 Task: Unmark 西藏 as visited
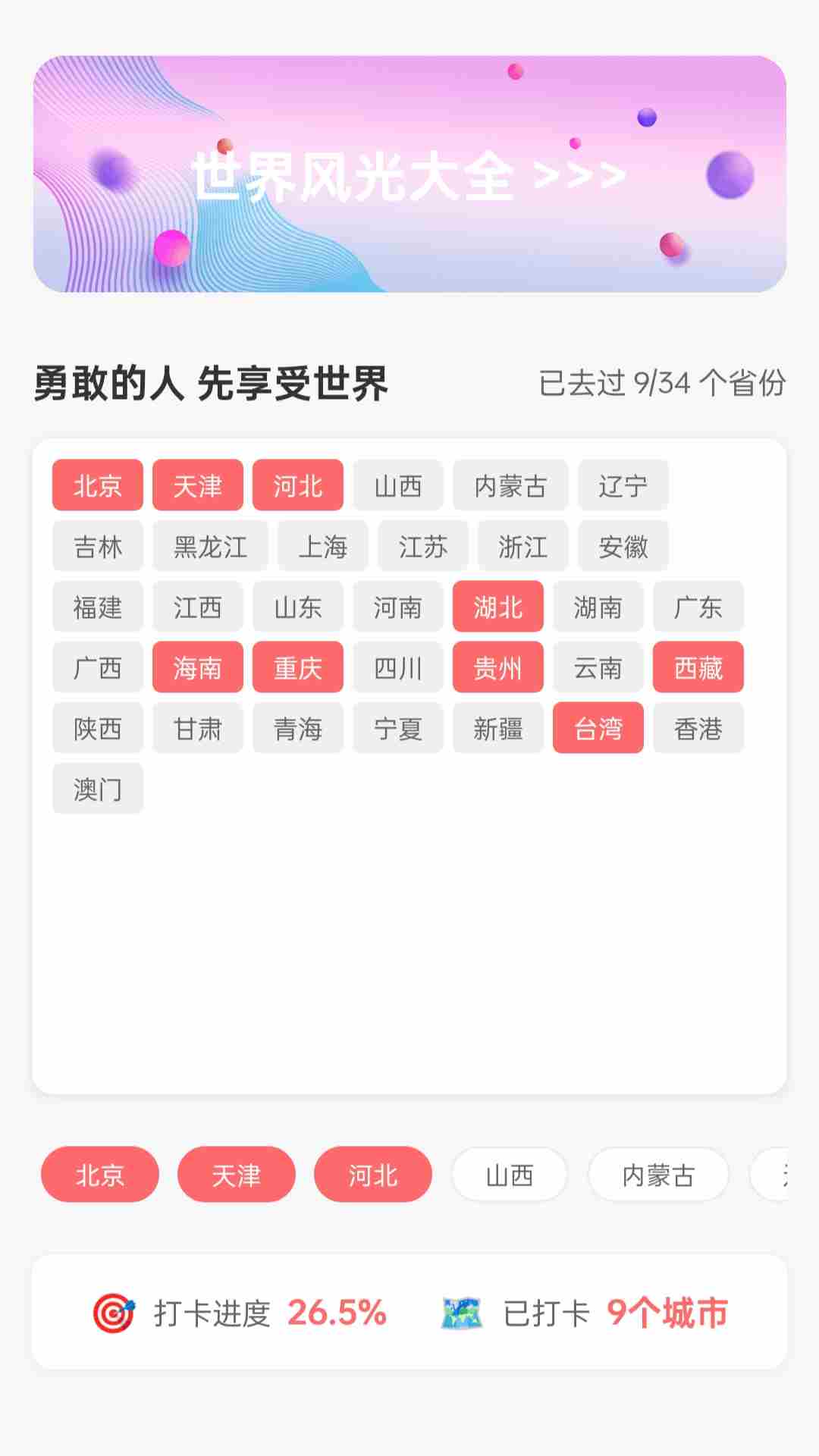click(698, 668)
